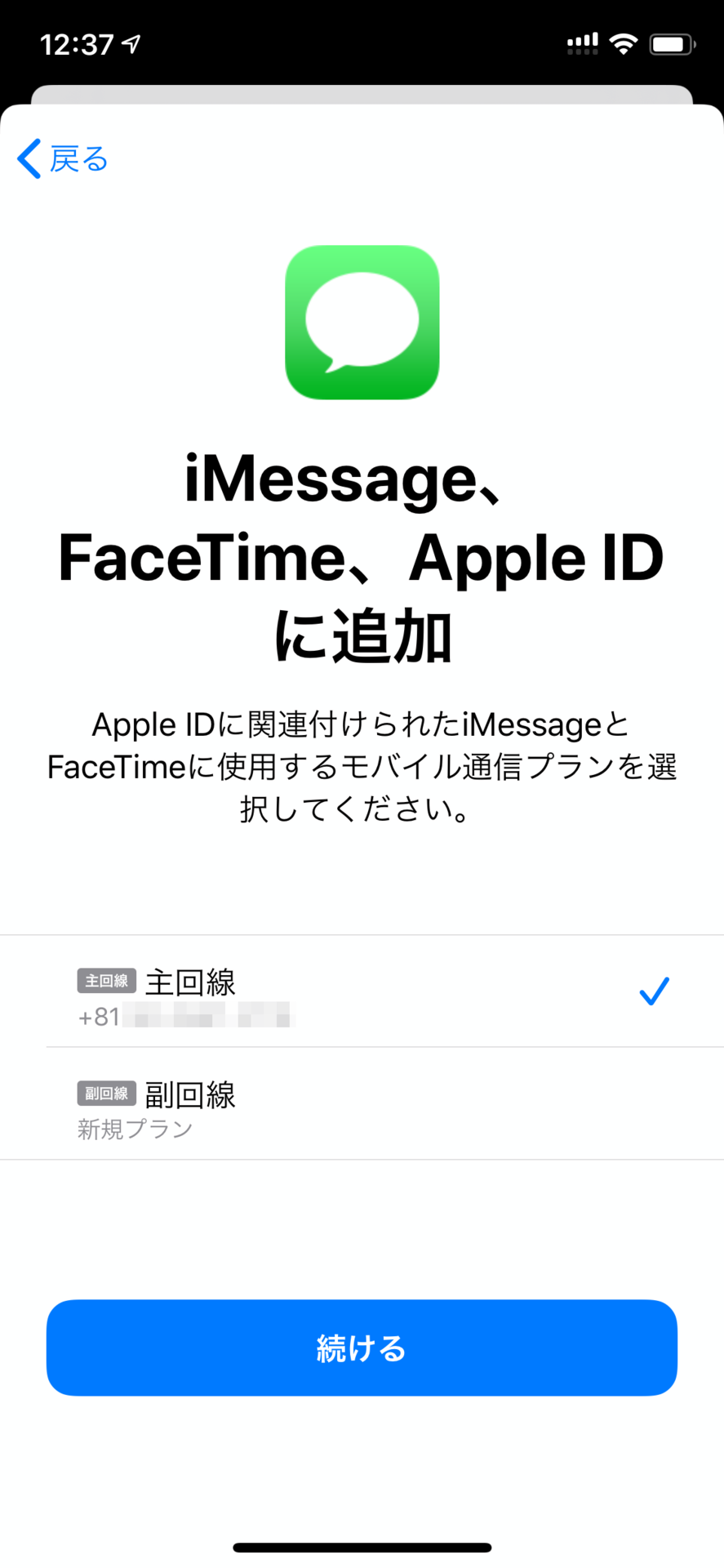Click the cellular signal bars icon
Viewport: 724px width, 1568px height.
(581, 42)
